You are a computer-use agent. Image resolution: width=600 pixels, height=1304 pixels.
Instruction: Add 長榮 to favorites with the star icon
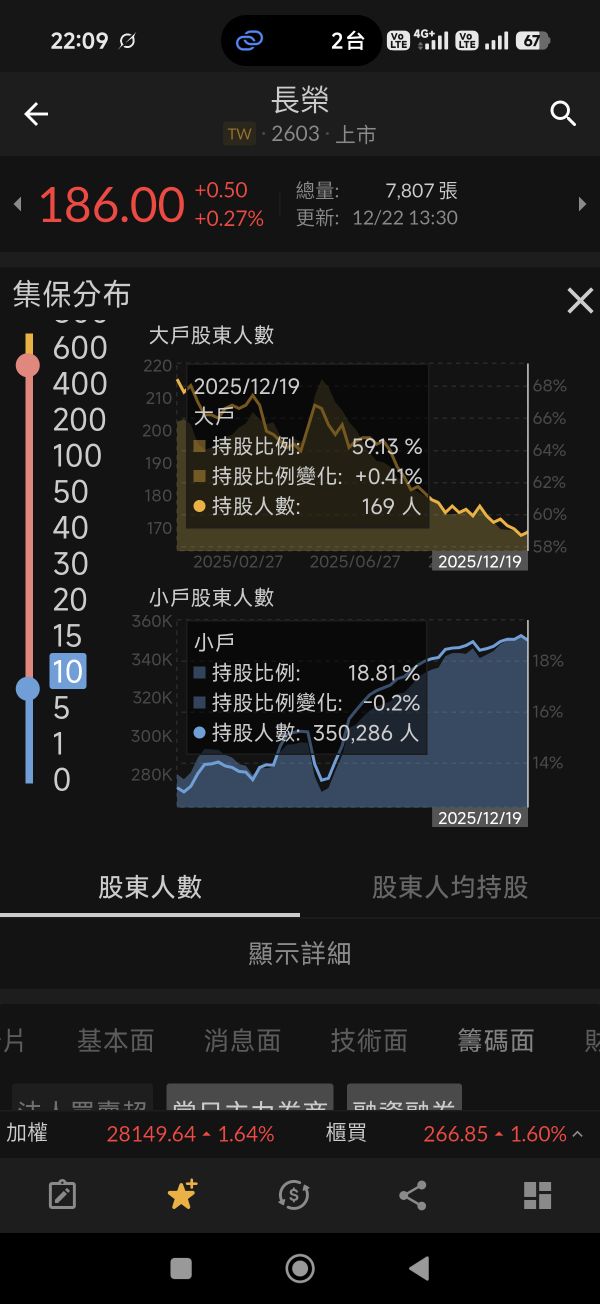(x=182, y=1195)
